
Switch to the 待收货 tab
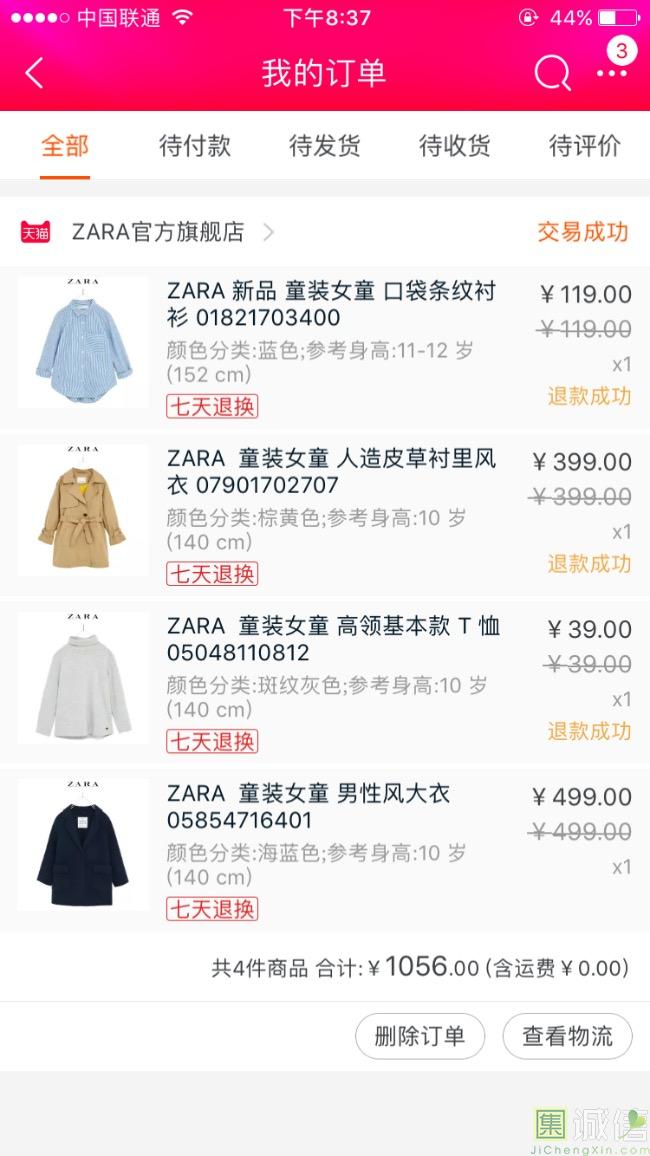pyautogui.click(x=455, y=146)
